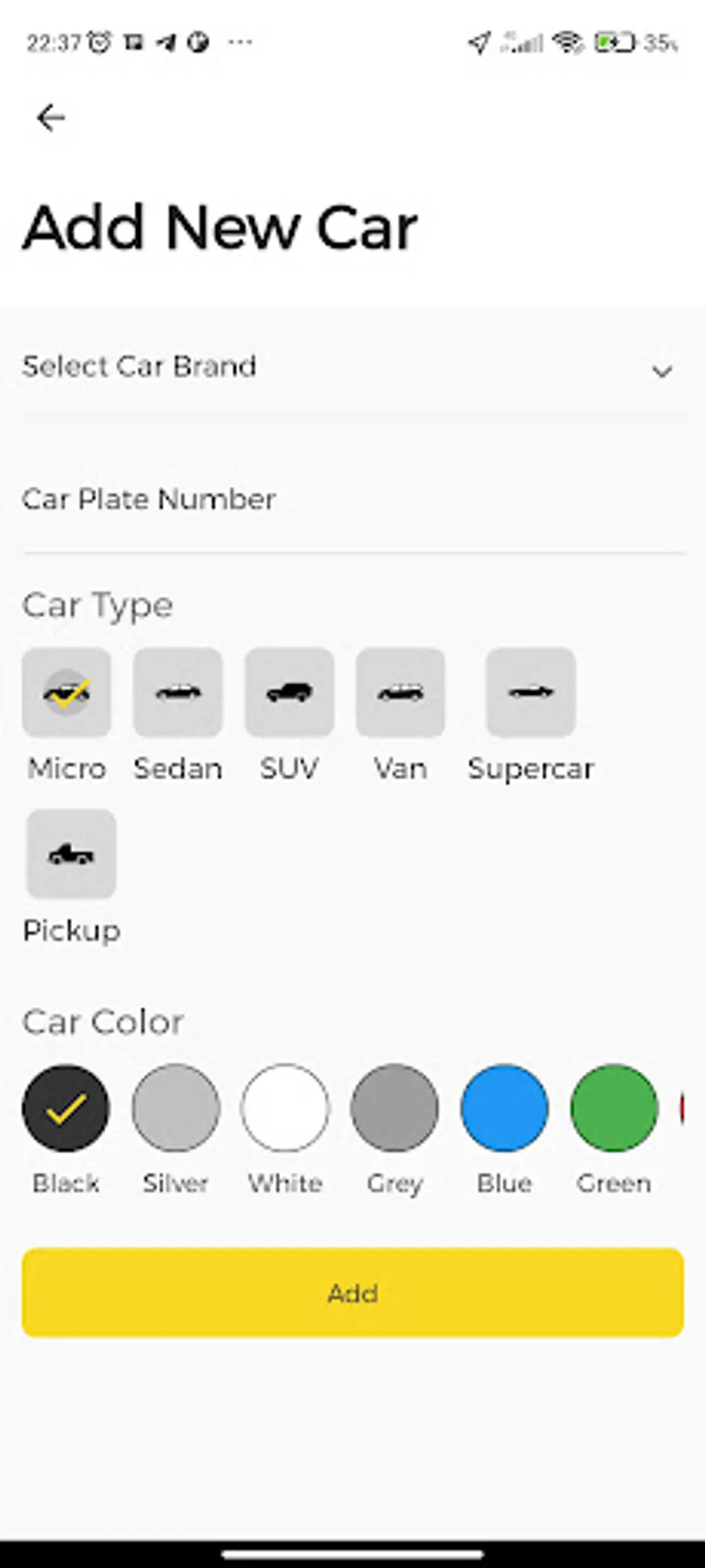
Task: Tap the yellow Add button
Action: tap(352, 1292)
